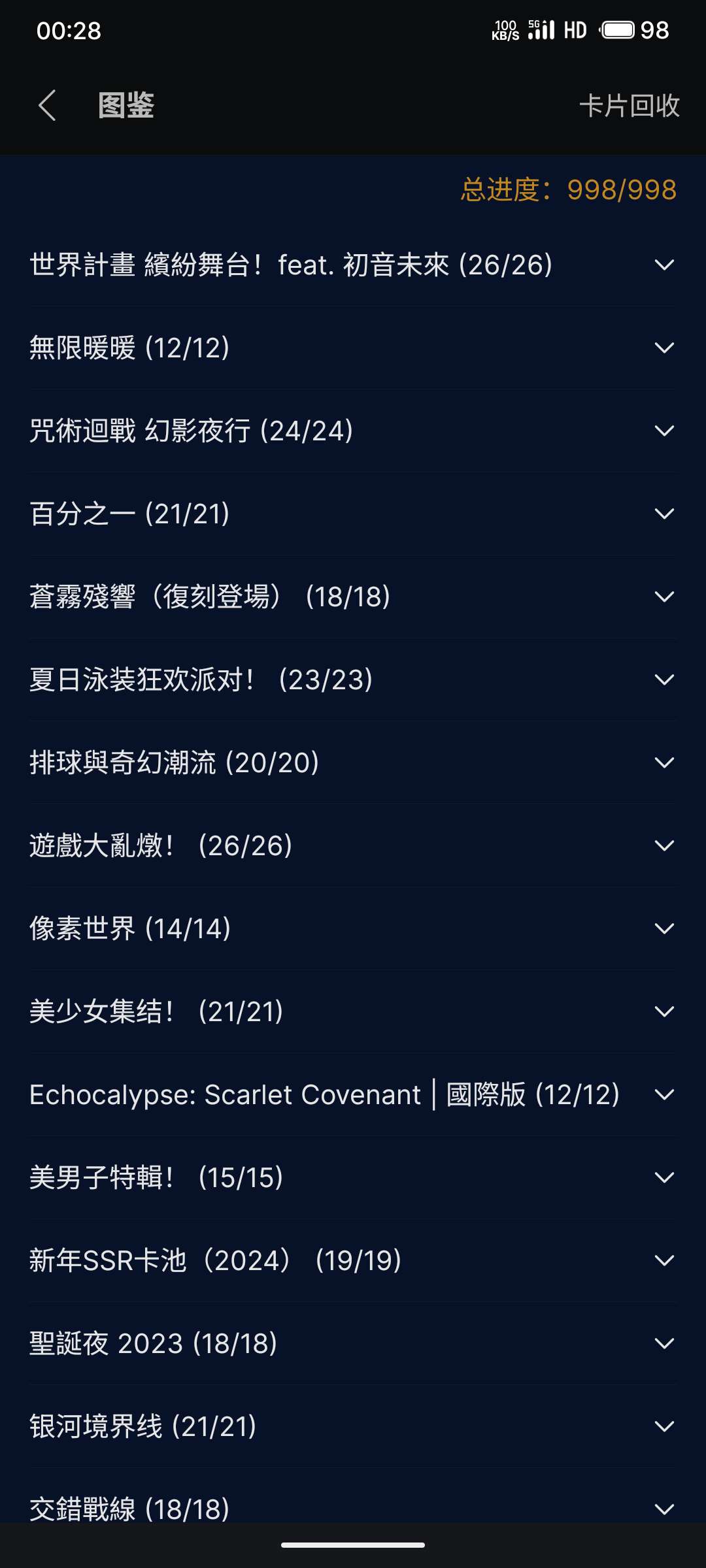Expand Echocalypse: Scarlet Covenant 國際版 row
Screen dimensions: 706x1568
pyautogui.click(x=664, y=1094)
